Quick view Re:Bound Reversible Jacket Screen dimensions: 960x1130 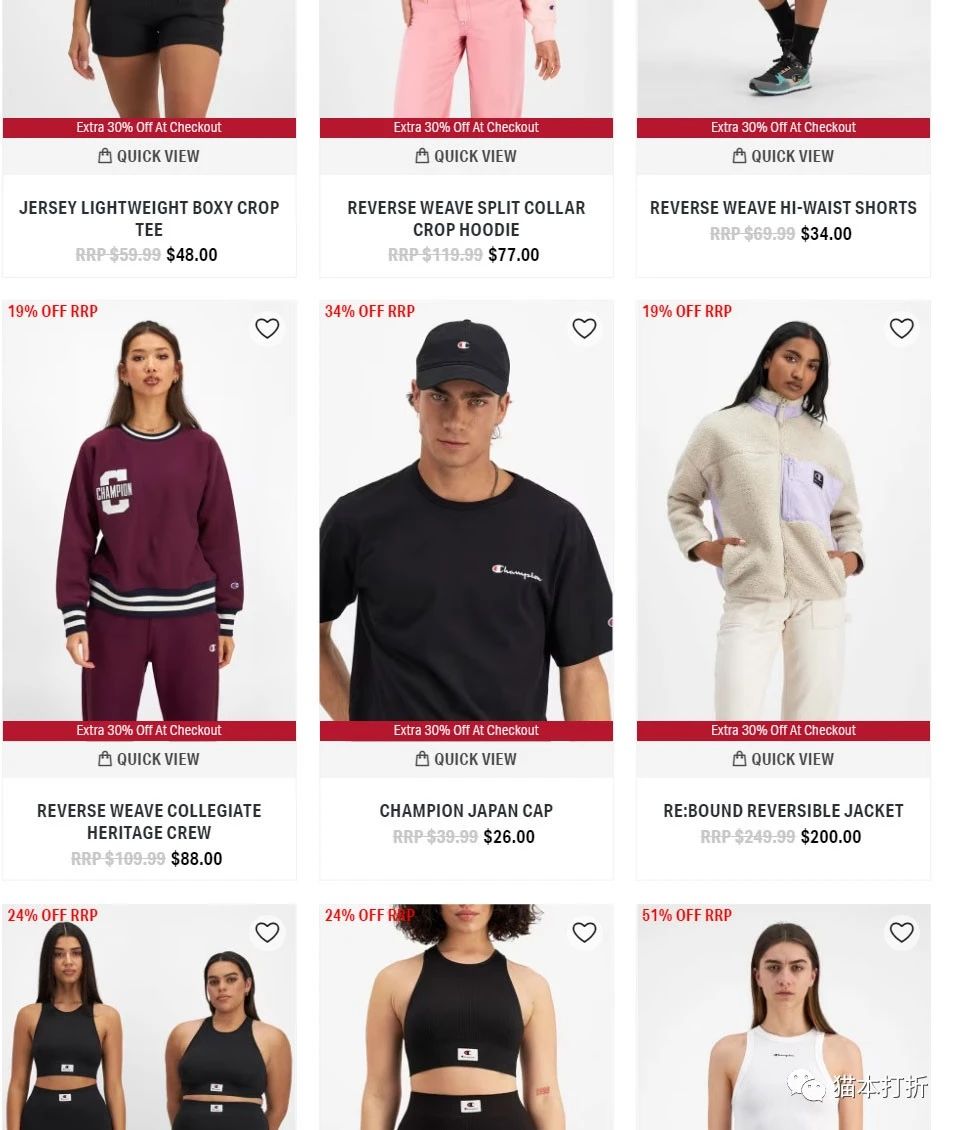[x=783, y=759]
